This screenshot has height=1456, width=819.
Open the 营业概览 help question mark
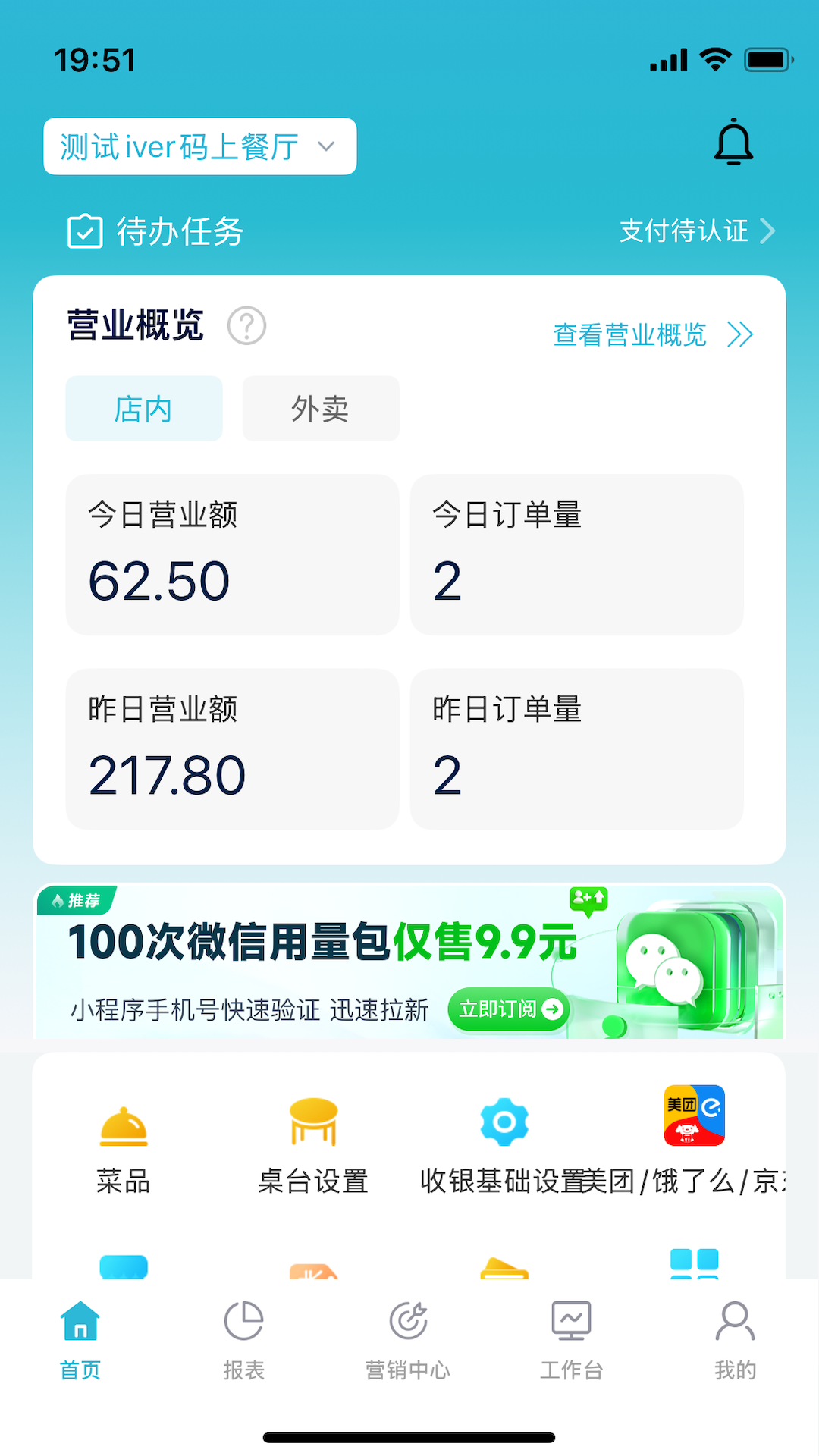246,326
